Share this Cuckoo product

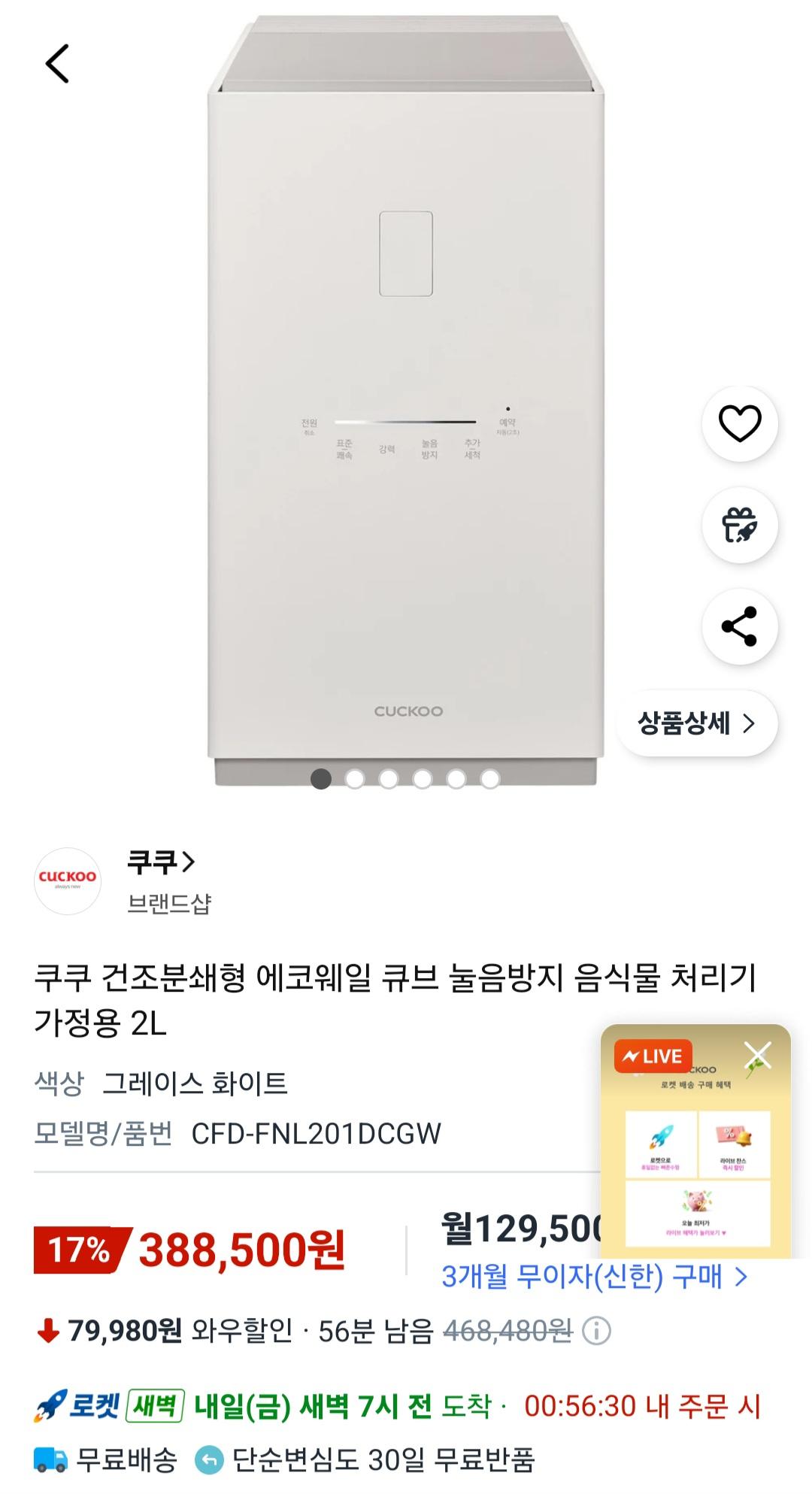(x=740, y=626)
